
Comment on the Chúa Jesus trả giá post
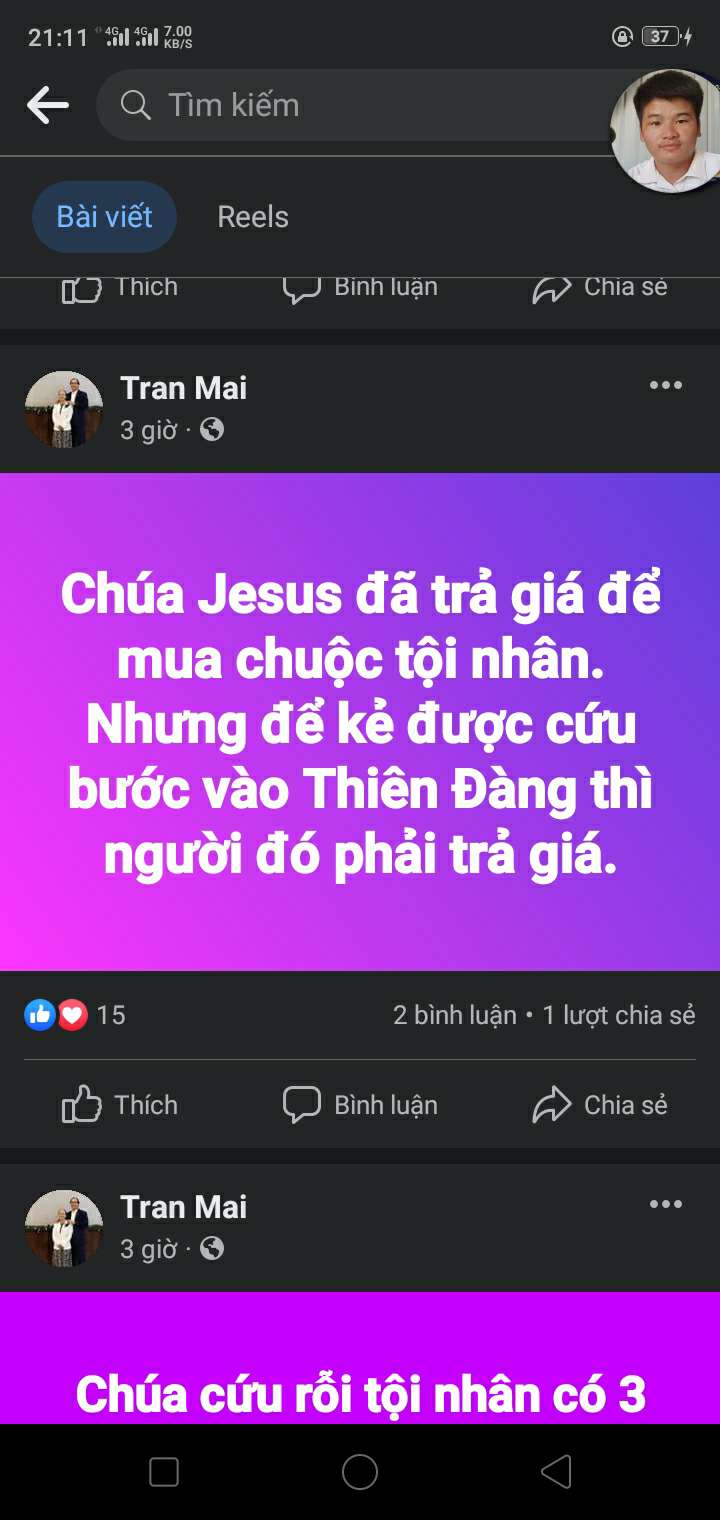click(x=360, y=1105)
